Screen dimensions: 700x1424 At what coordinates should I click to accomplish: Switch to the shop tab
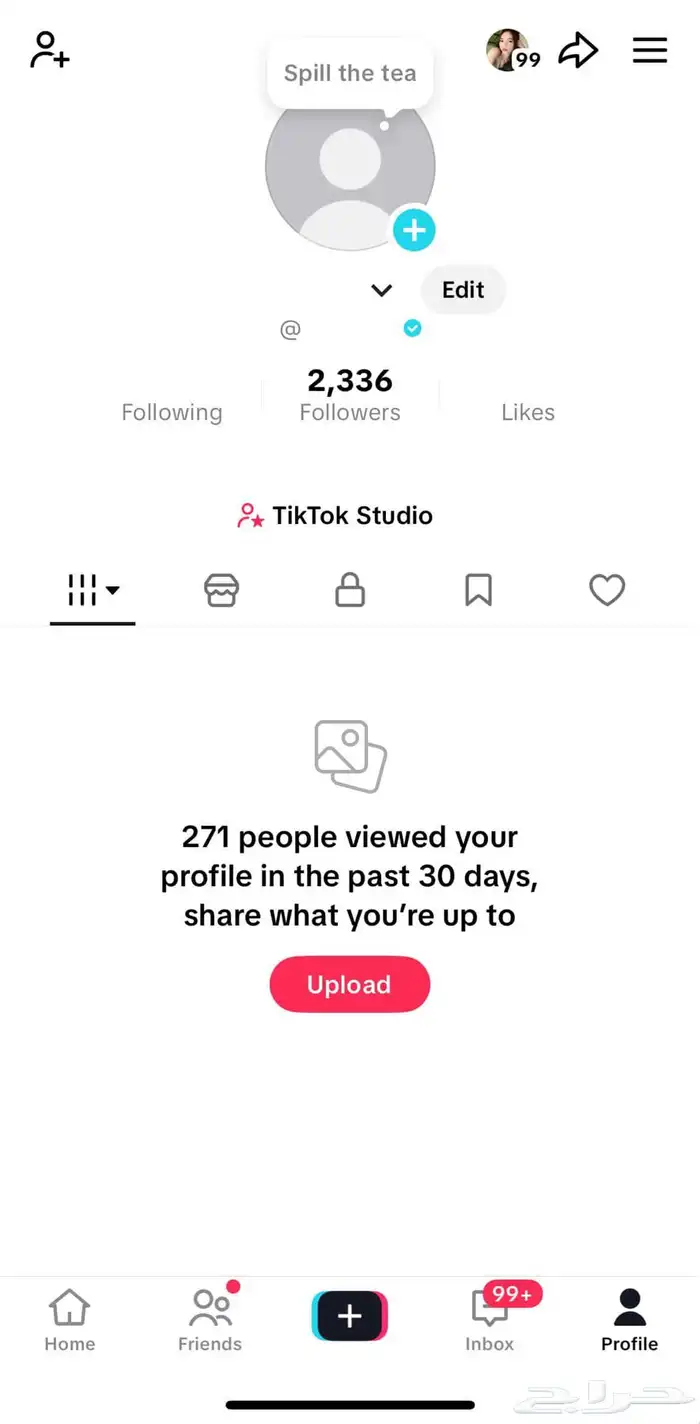(x=221, y=590)
